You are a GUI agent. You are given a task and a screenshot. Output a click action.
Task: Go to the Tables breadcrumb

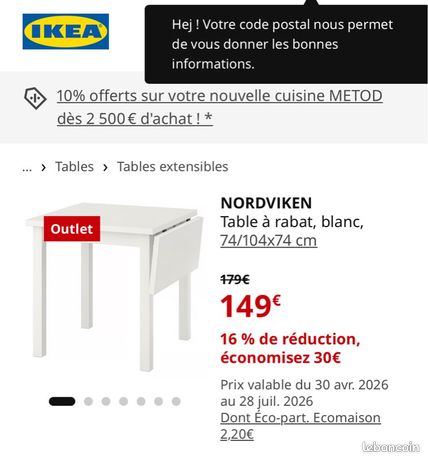coord(74,167)
